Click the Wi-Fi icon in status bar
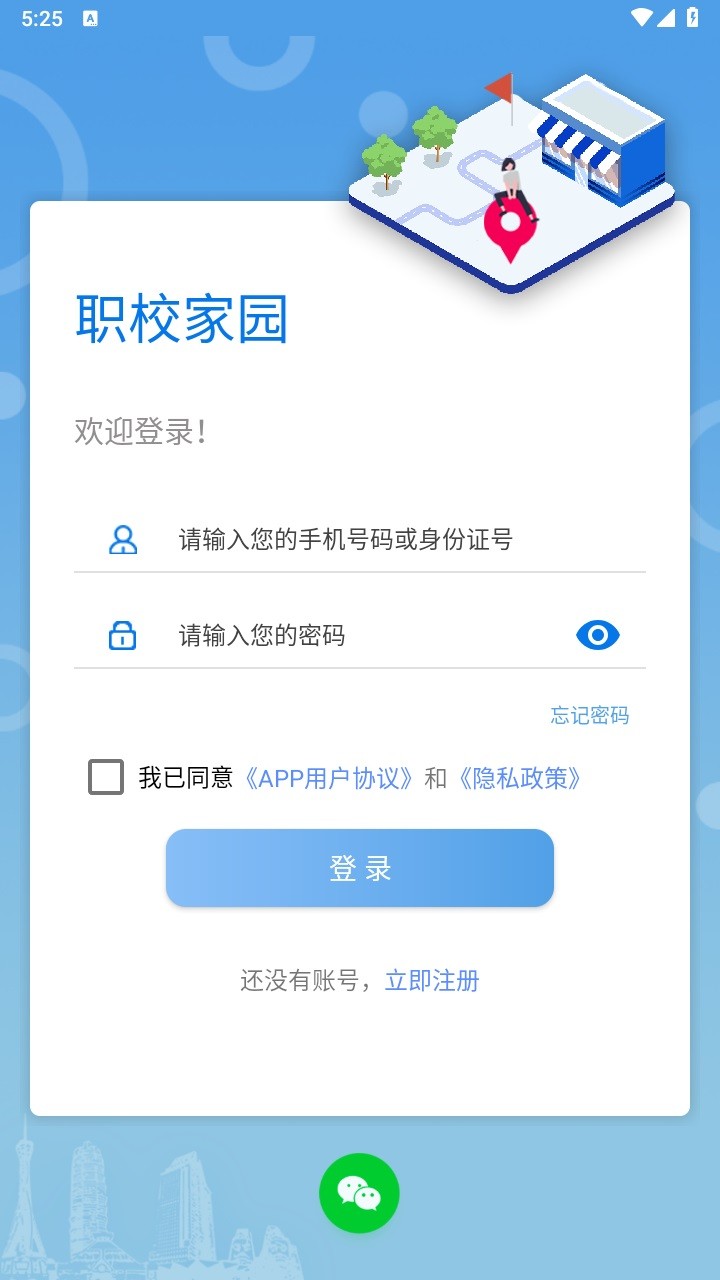The width and height of the screenshot is (720, 1280). pos(641,17)
